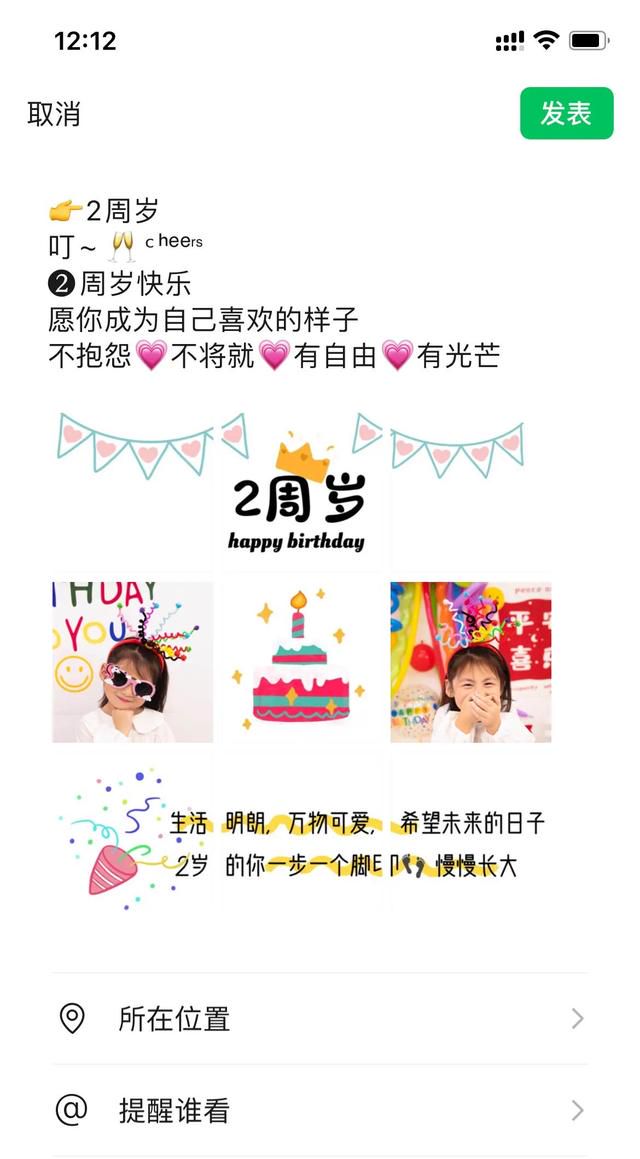Open the party popper image tile
Image resolution: width=640 pixels, height=1159 pixels.
coord(132,832)
